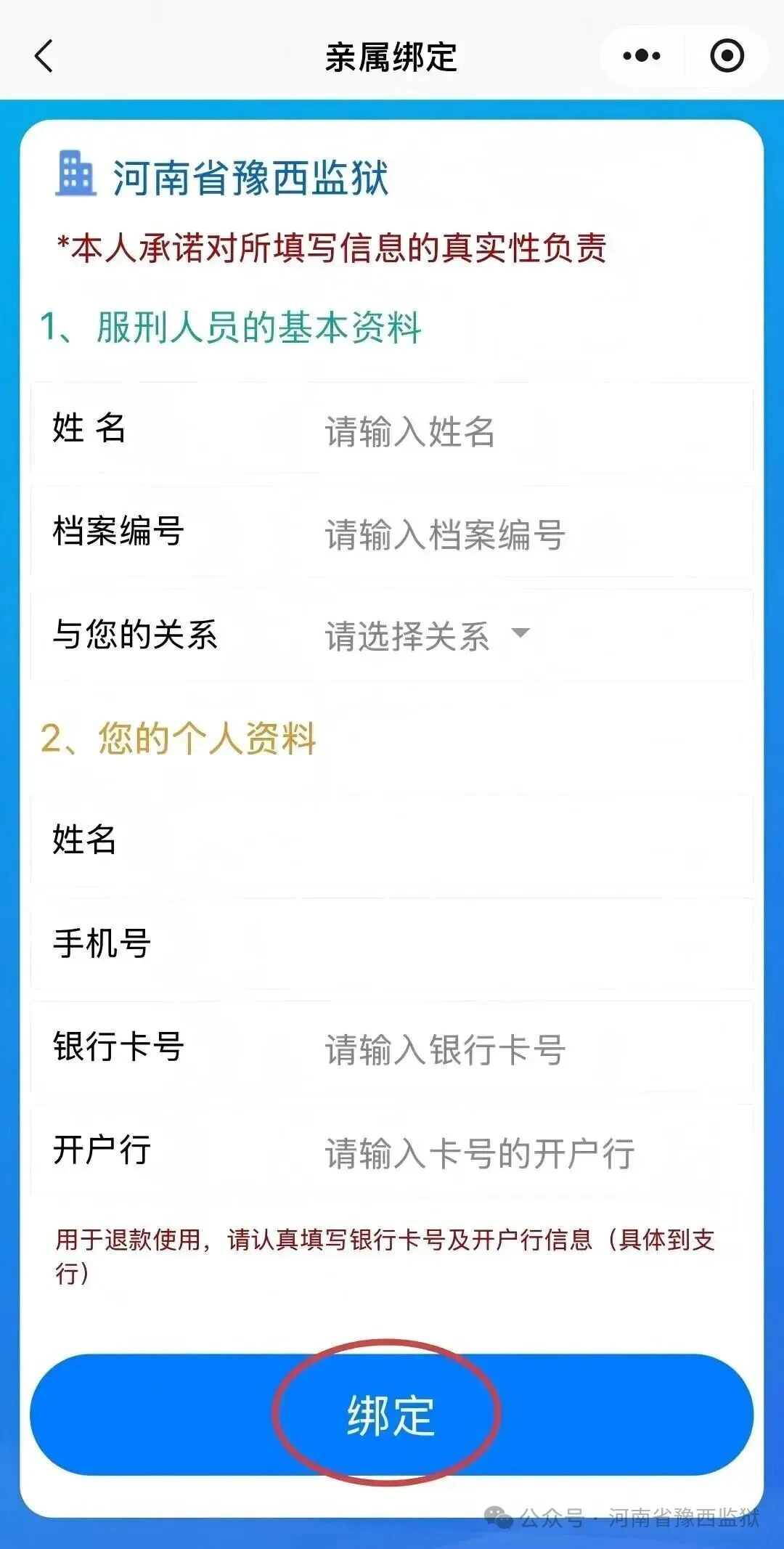Tap the back arrow to exit binding page

[x=44, y=57]
